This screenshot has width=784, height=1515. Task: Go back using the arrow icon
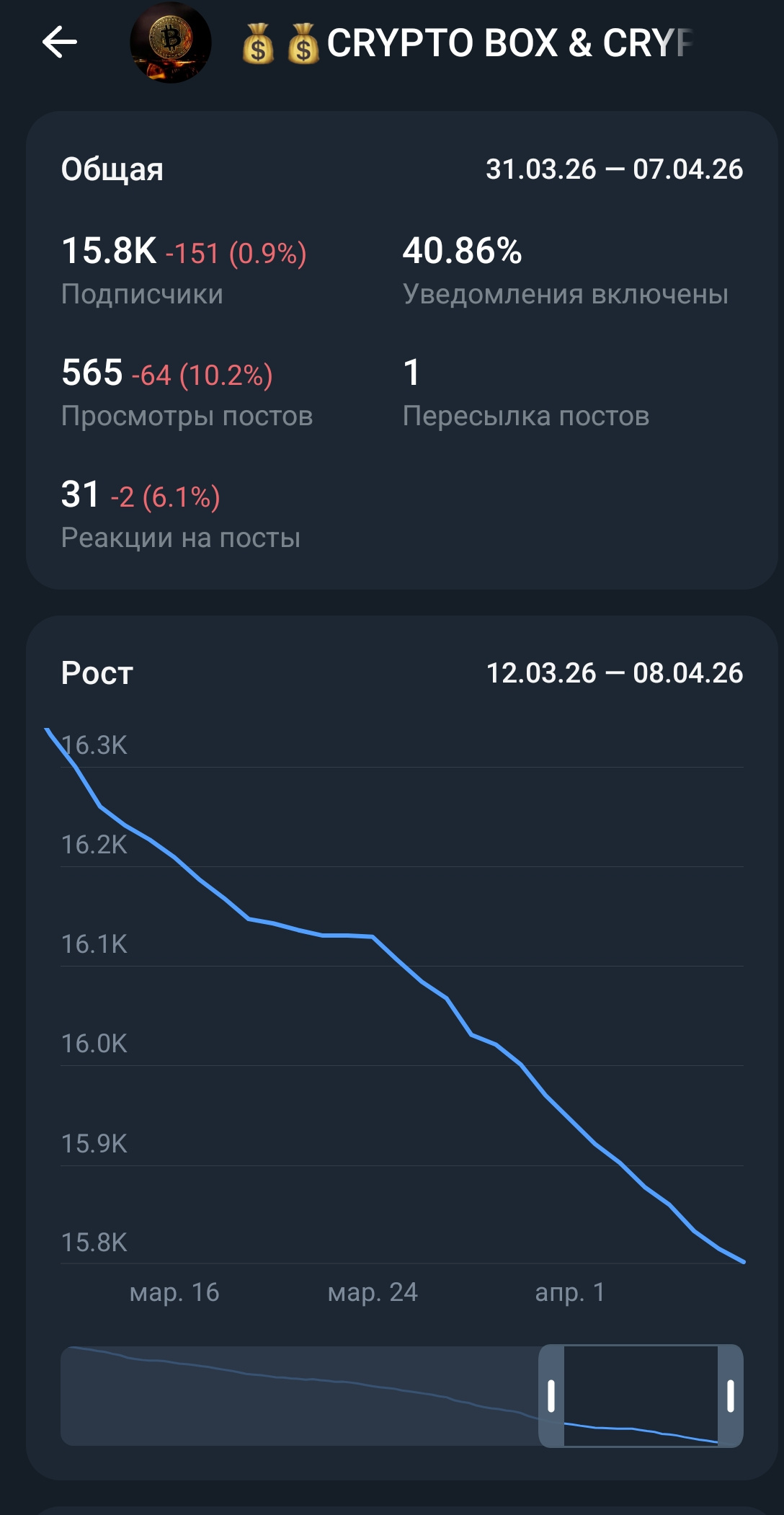point(60,42)
